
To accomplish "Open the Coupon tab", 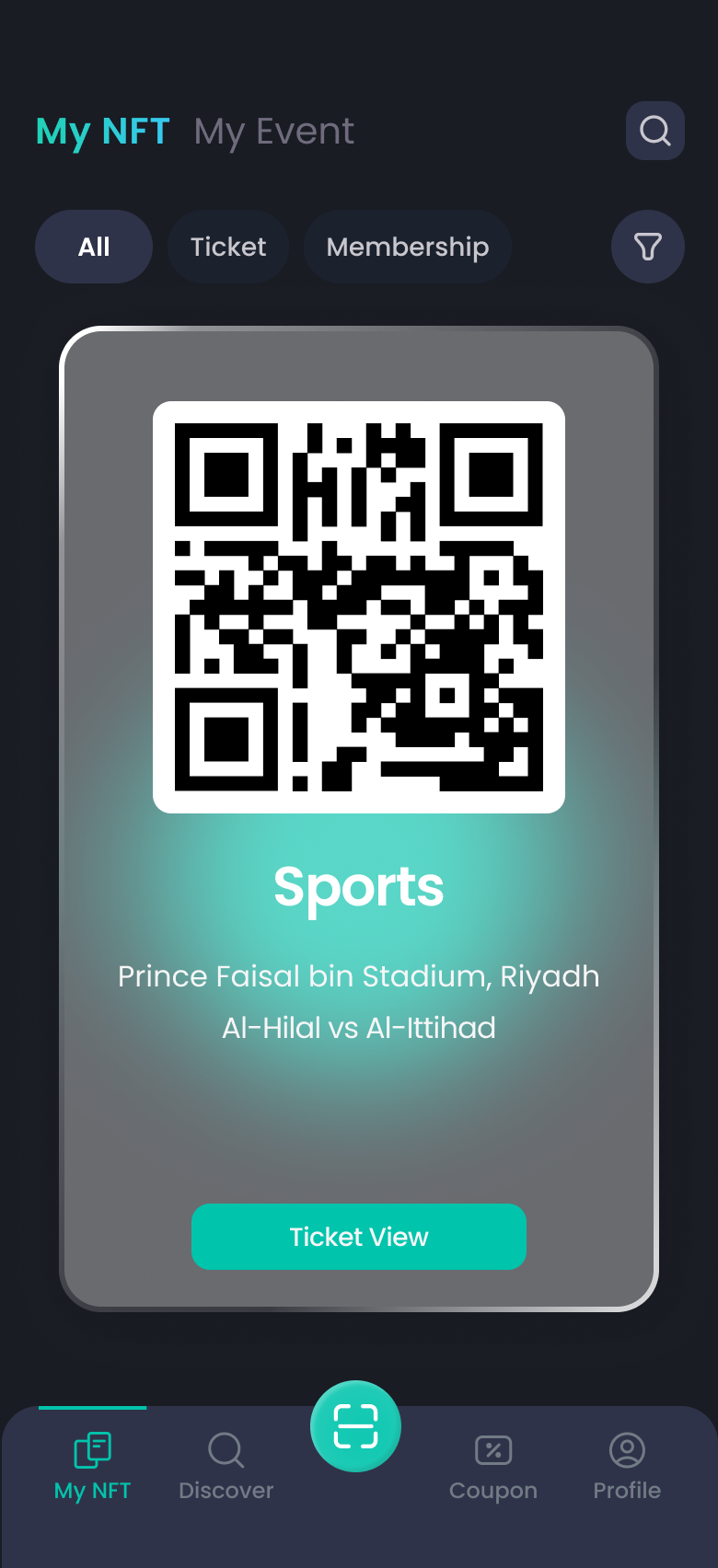I will 493,1467.
